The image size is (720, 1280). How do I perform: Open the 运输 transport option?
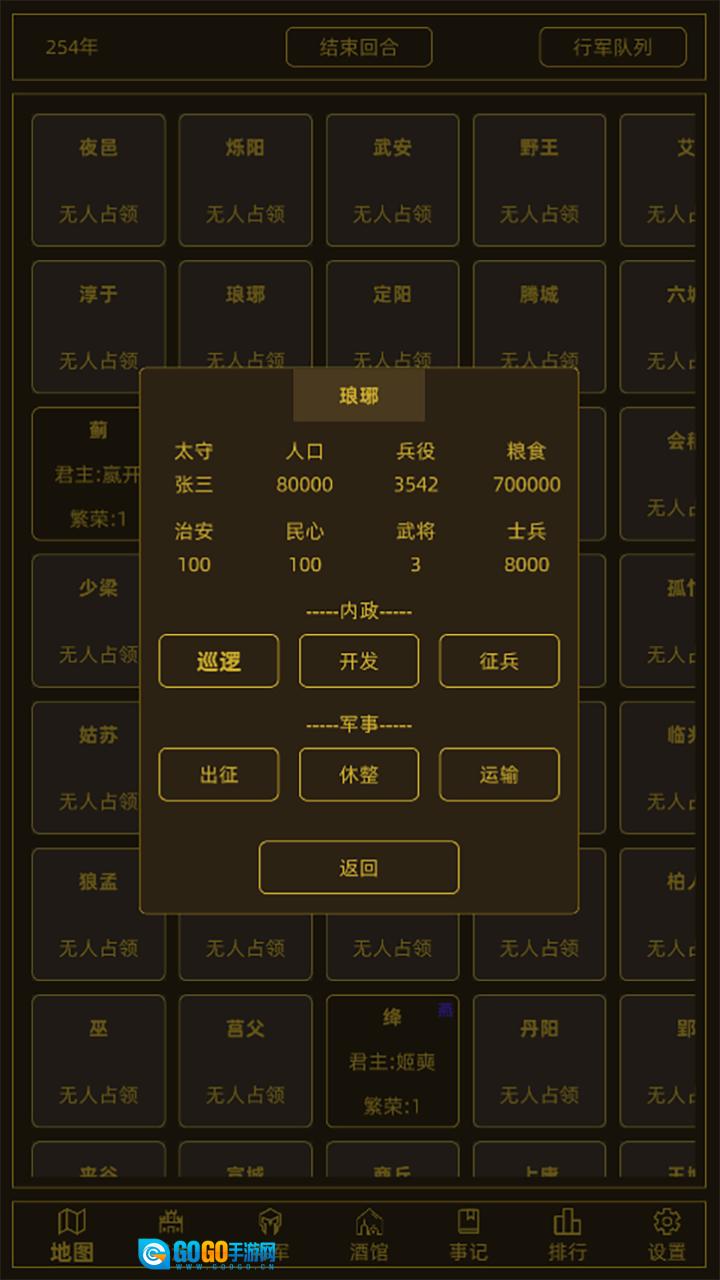(498, 774)
